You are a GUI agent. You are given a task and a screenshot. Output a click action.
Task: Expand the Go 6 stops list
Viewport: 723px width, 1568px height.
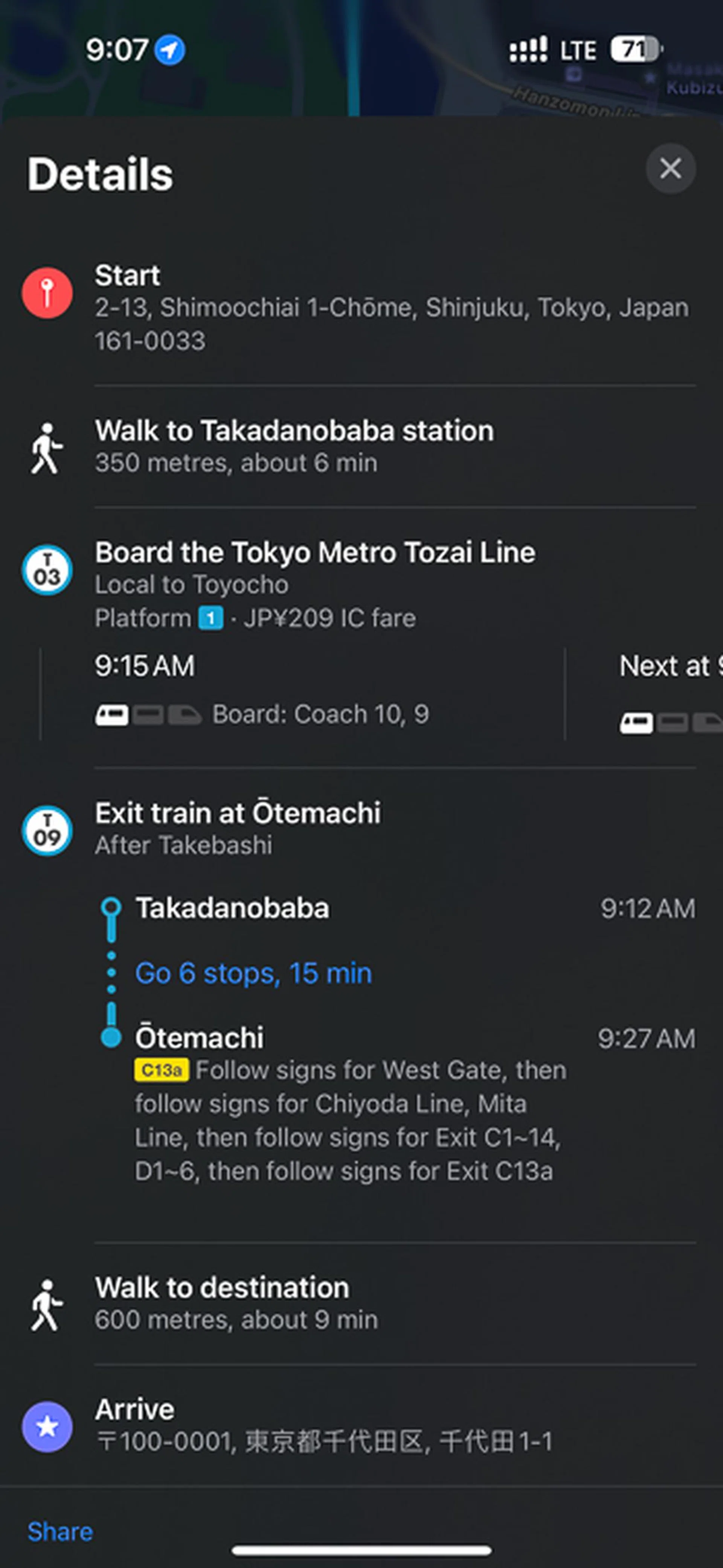(x=253, y=973)
